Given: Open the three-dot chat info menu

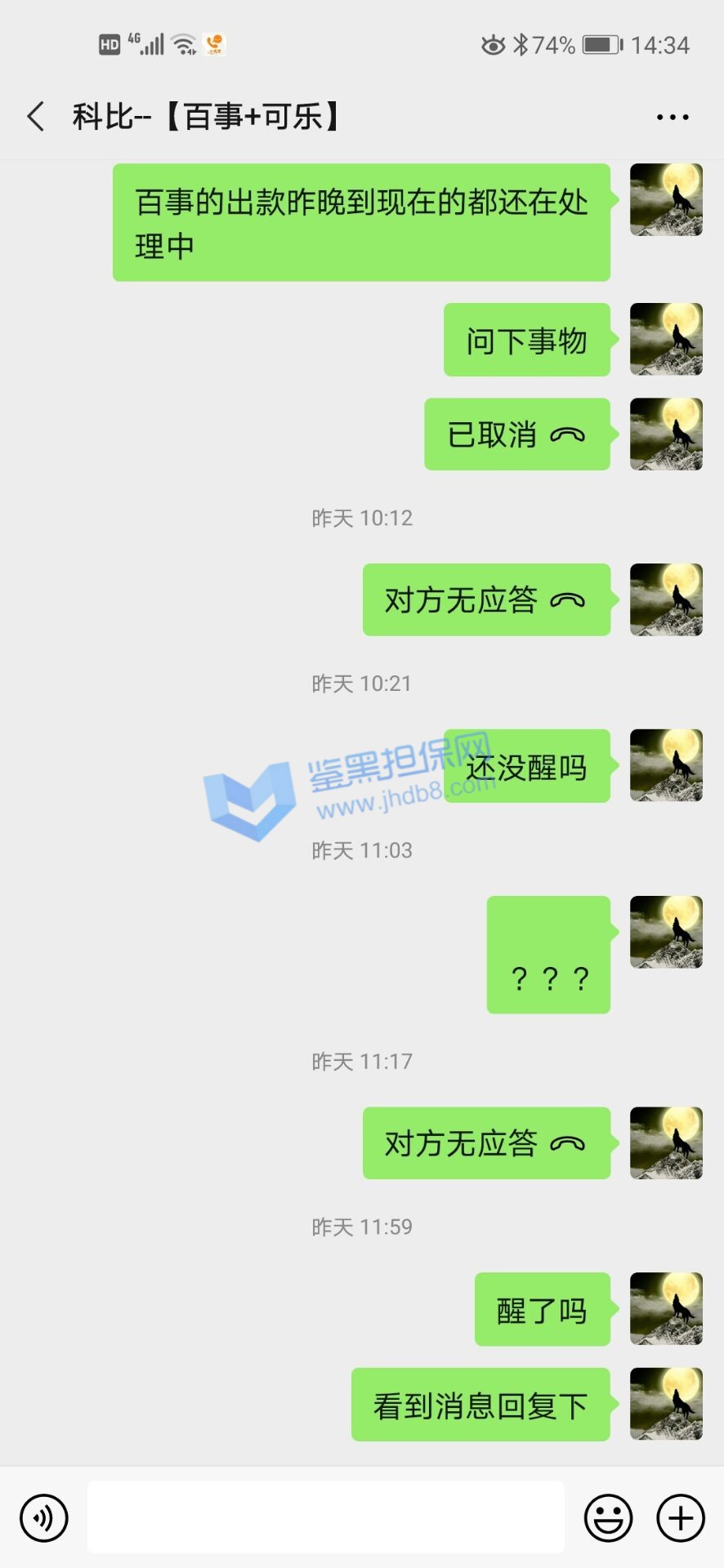Looking at the screenshot, I should [672, 118].
